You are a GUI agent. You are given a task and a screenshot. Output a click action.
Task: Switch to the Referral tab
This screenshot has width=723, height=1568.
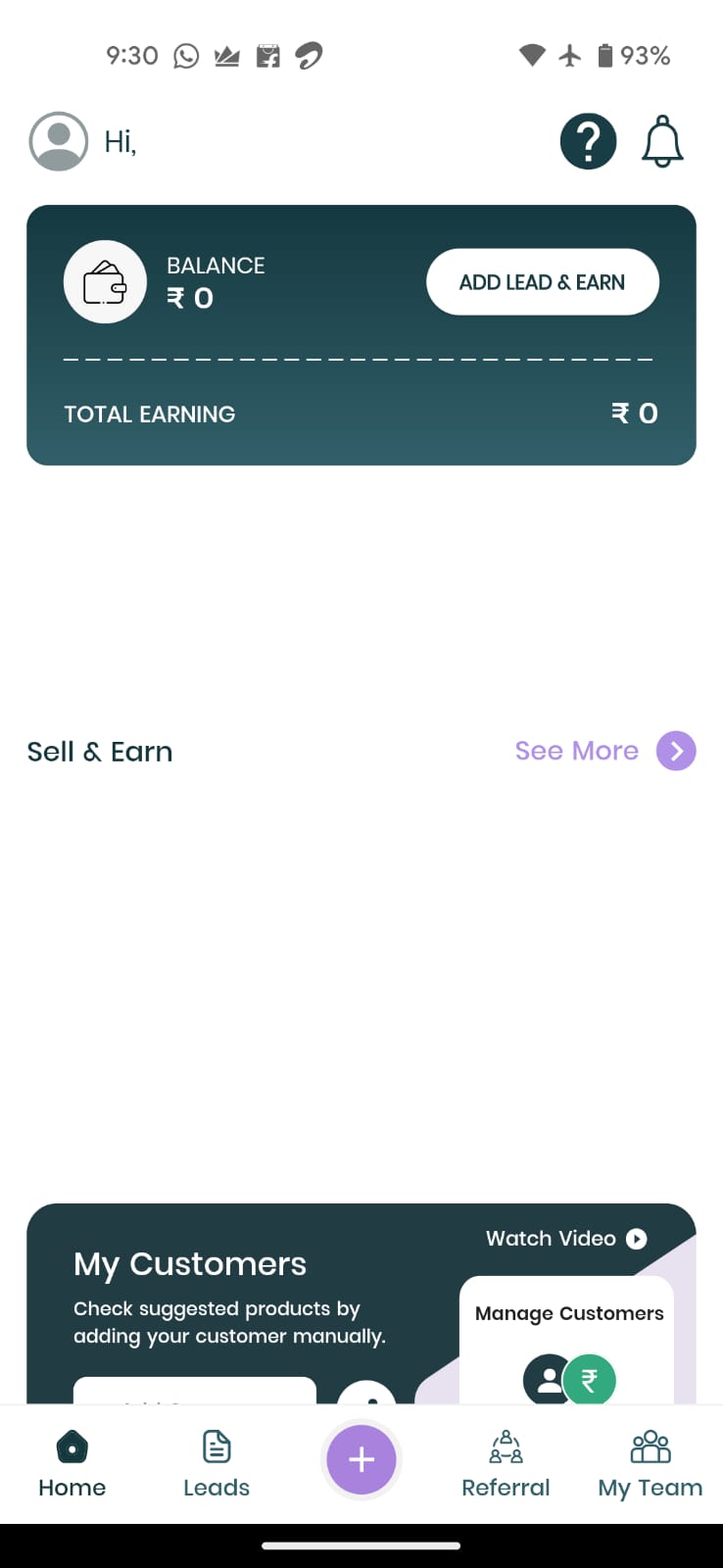point(506,1464)
